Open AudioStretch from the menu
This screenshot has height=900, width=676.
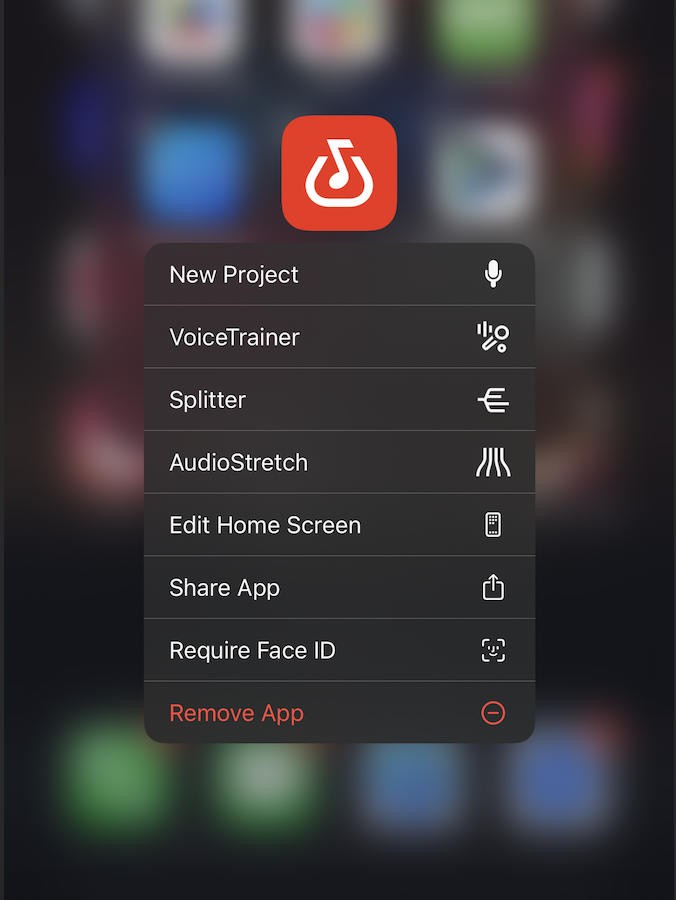coord(339,463)
